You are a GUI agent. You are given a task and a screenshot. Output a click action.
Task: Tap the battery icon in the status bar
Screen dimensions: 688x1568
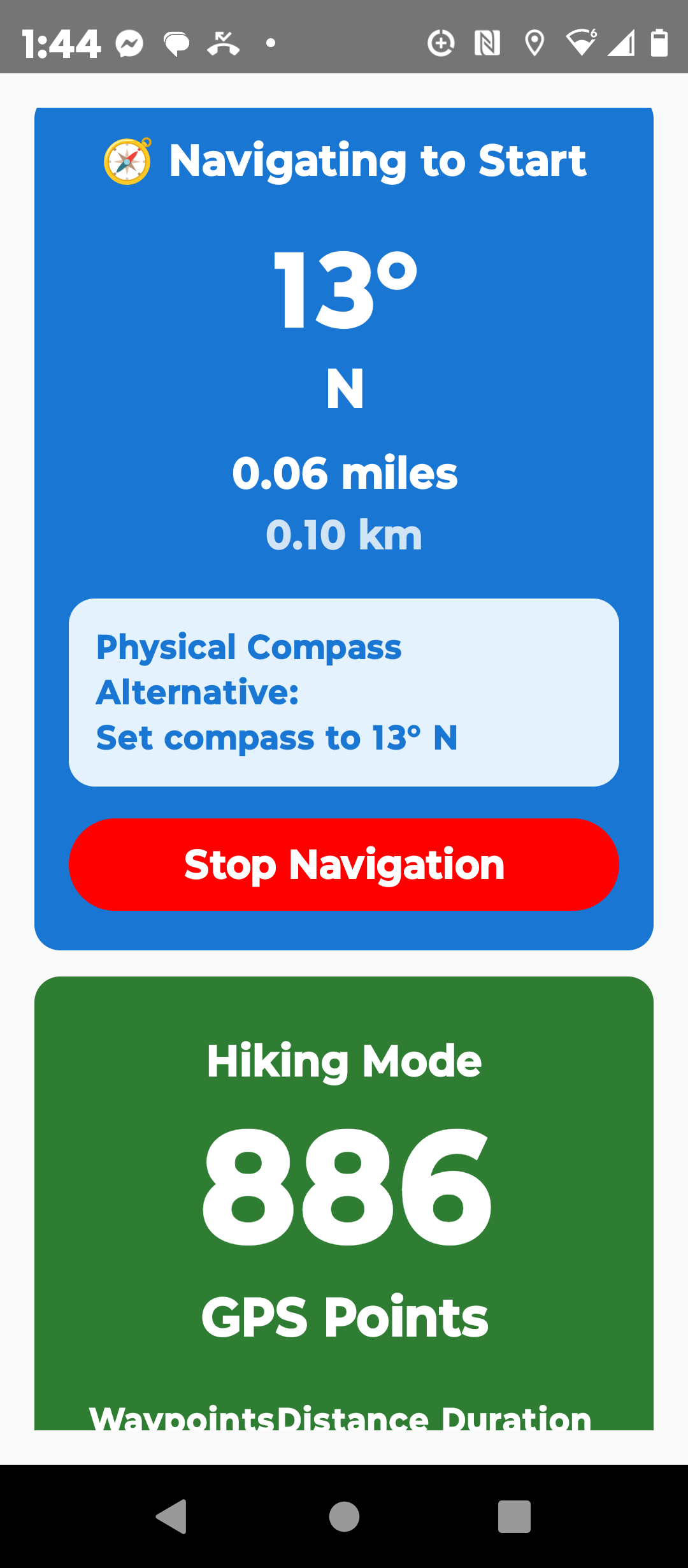click(659, 42)
